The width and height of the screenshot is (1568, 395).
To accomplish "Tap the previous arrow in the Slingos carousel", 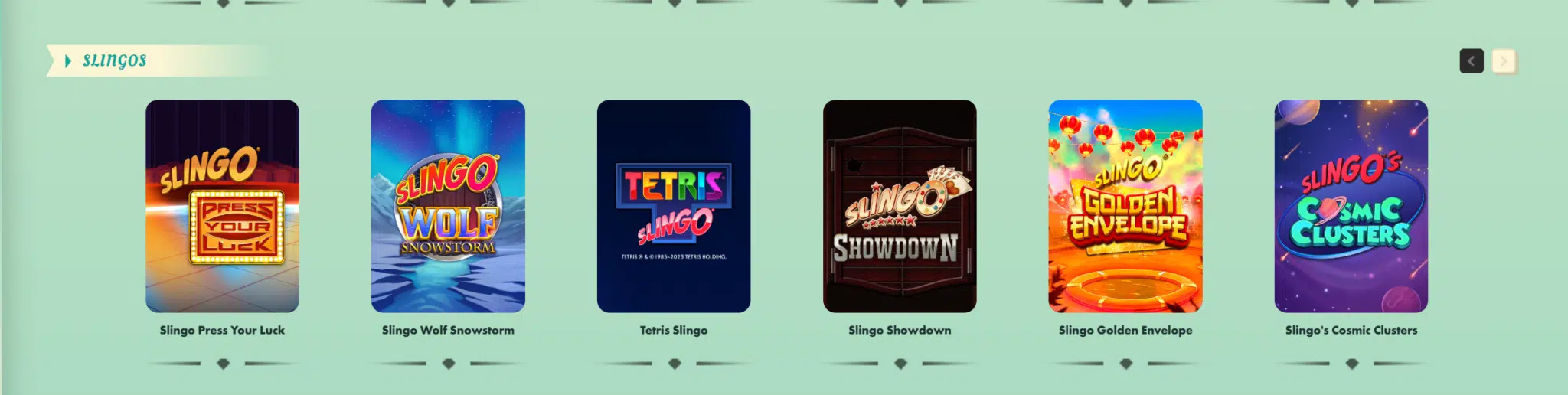I will click(x=1472, y=61).
